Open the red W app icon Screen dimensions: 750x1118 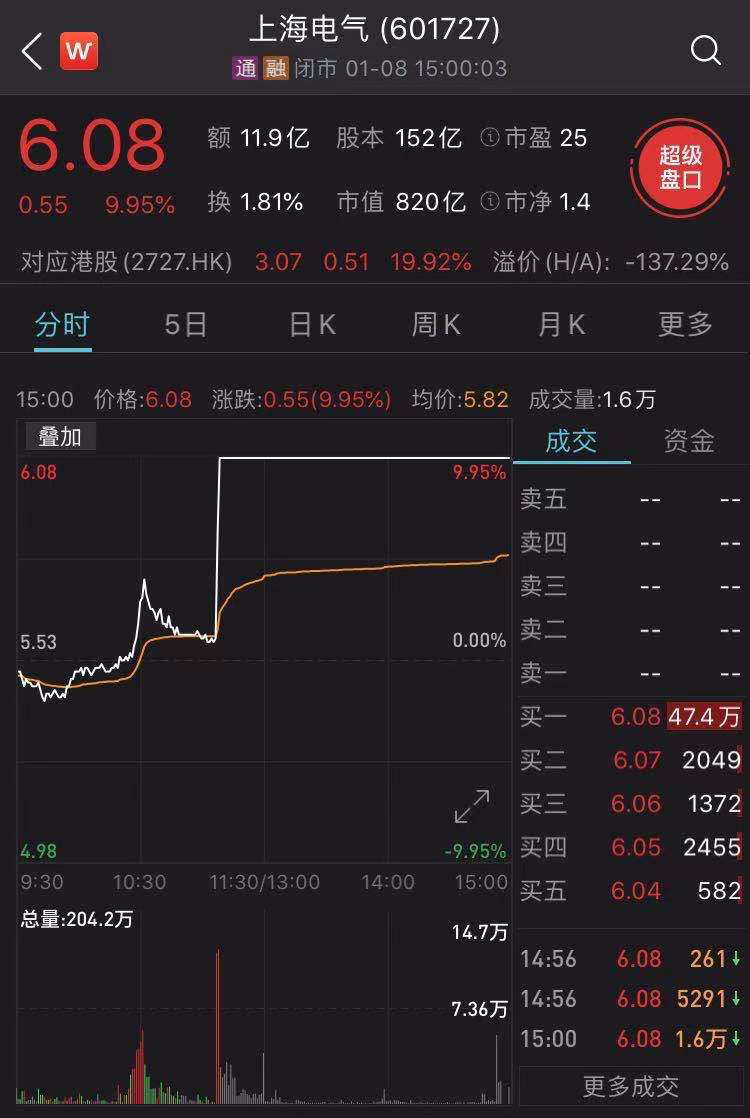(x=79, y=51)
